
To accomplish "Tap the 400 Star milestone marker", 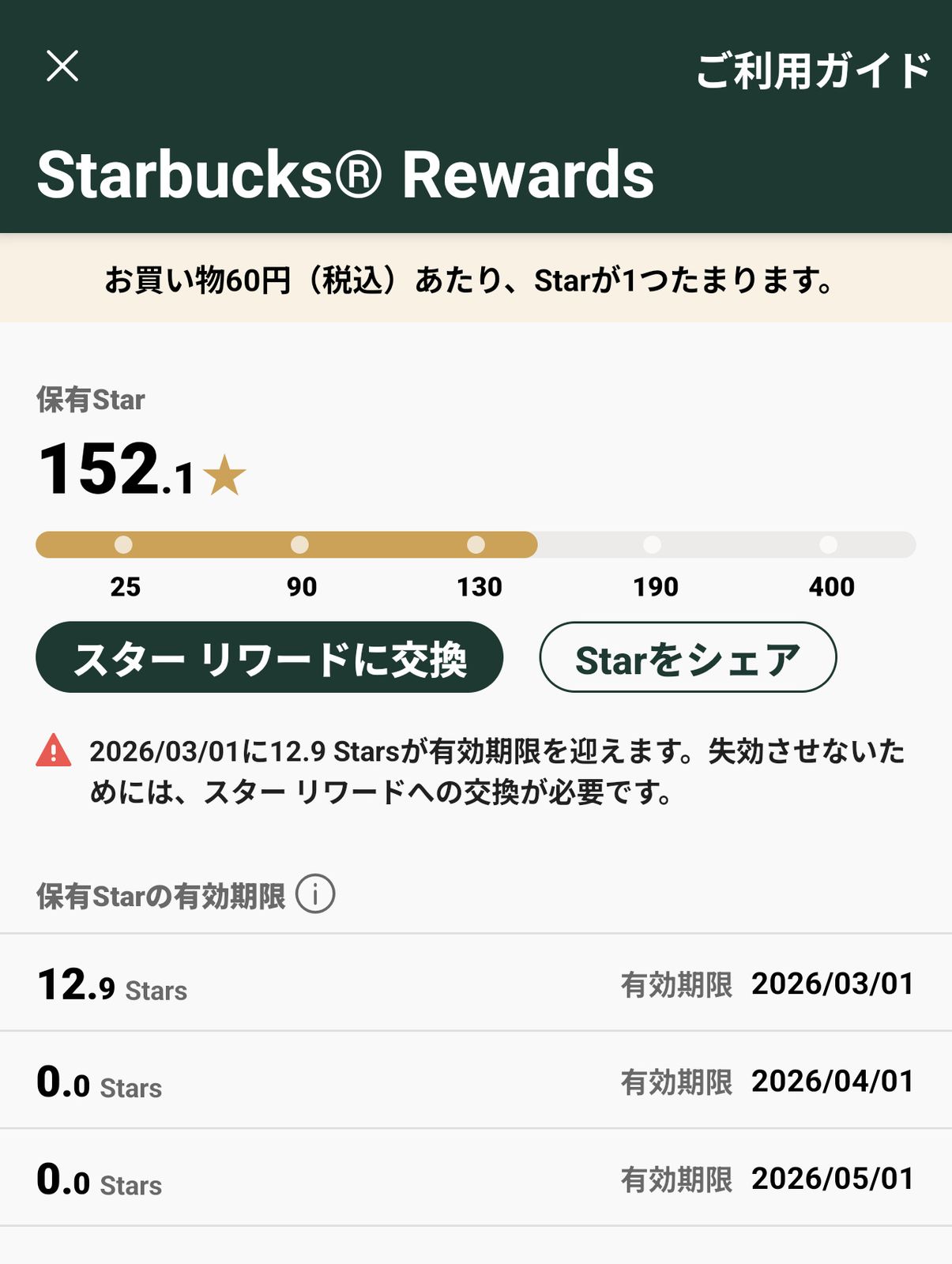I will (x=828, y=544).
